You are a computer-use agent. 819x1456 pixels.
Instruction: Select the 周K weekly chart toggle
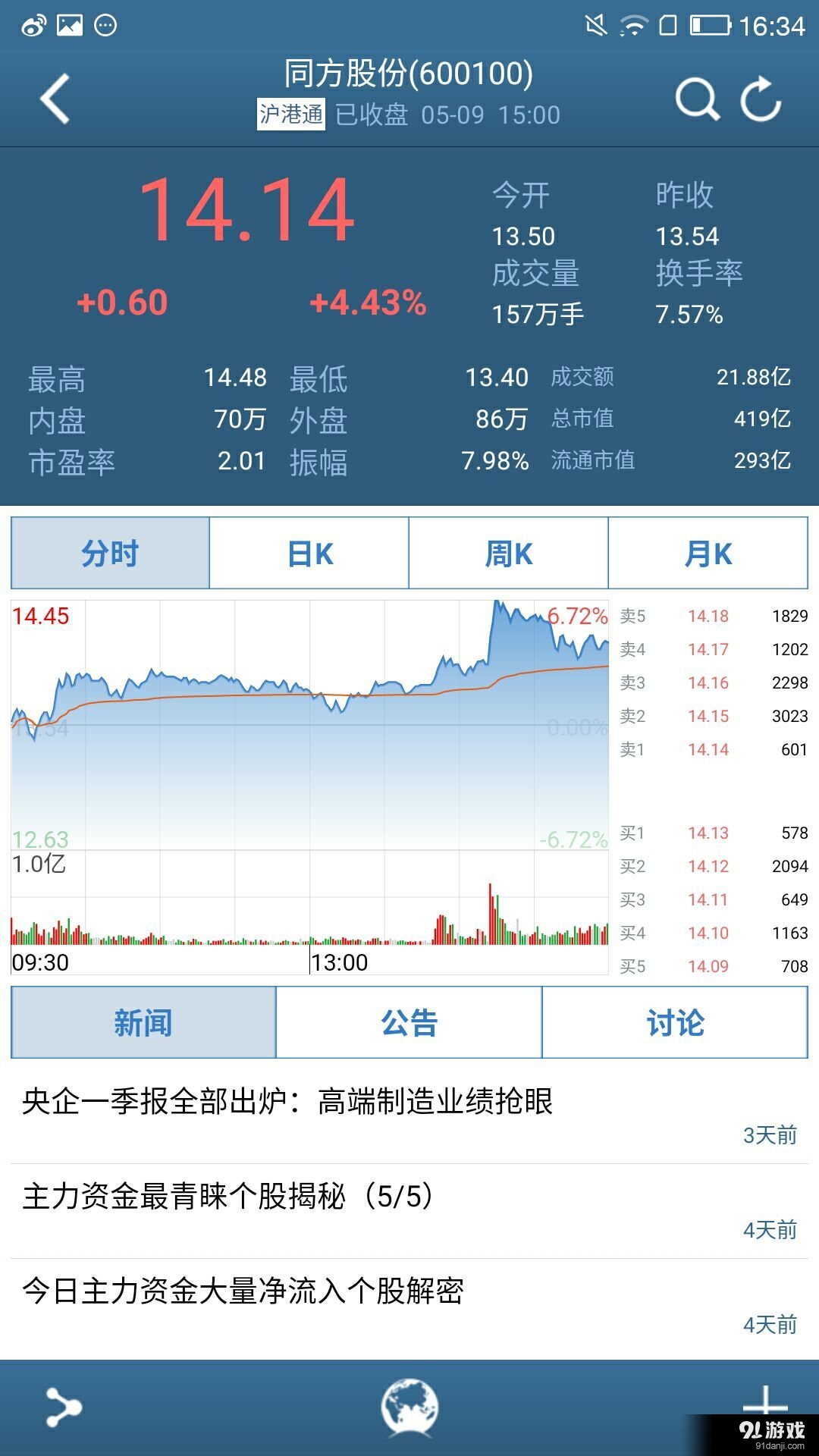pos(510,553)
